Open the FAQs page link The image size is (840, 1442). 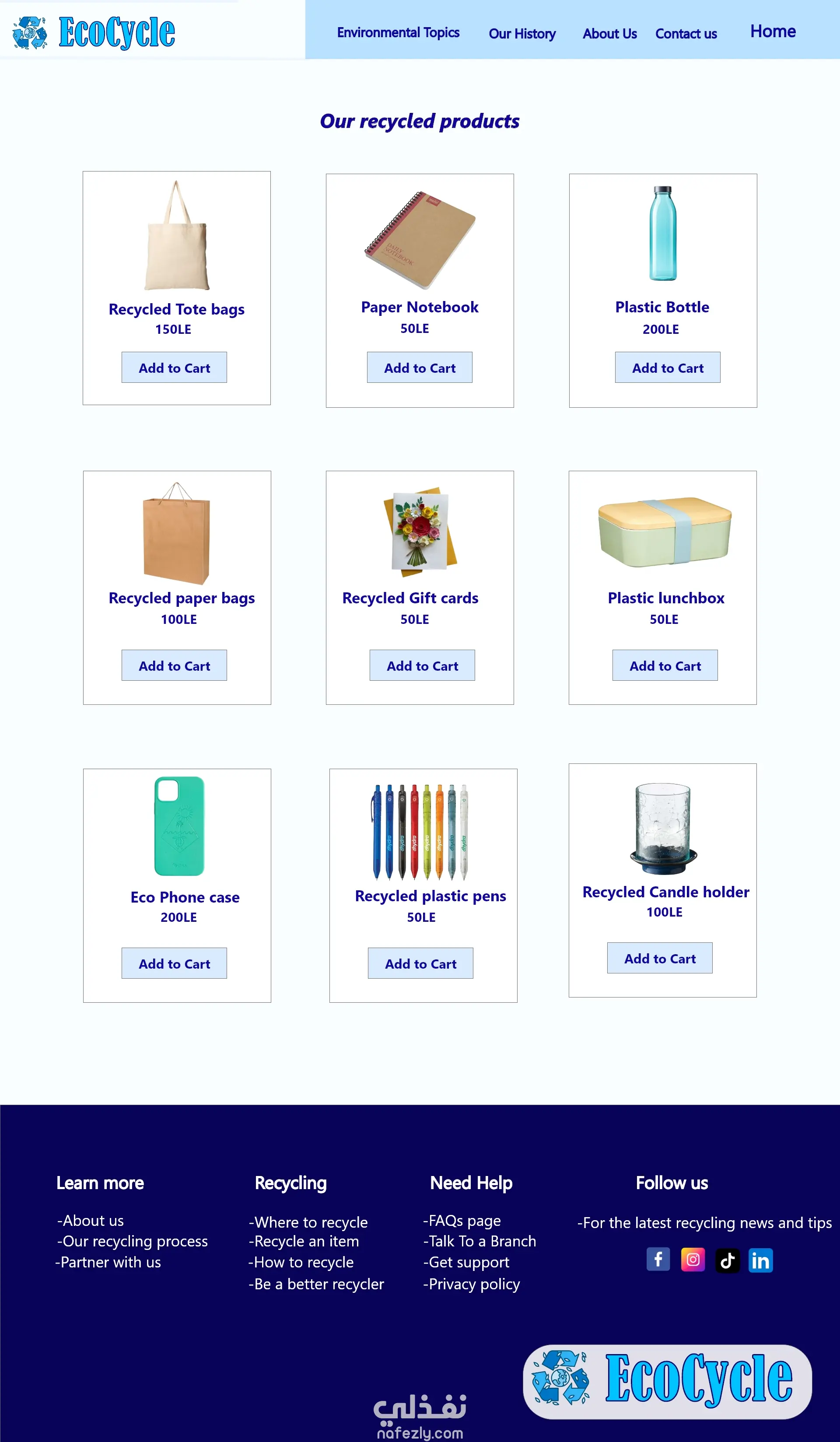click(462, 1220)
